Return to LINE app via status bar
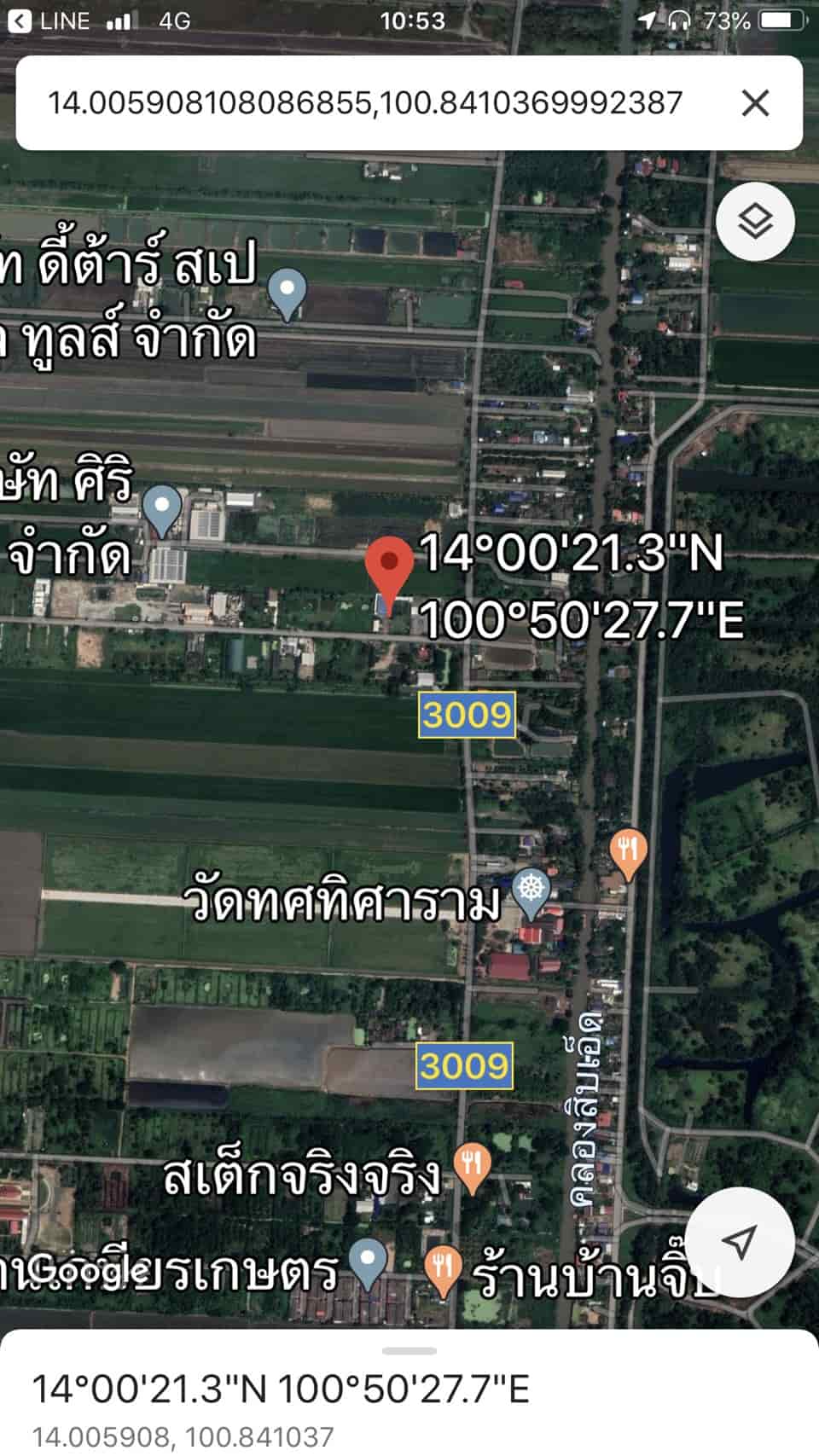This screenshot has width=819, height=1456. click(x=49, y=20)
